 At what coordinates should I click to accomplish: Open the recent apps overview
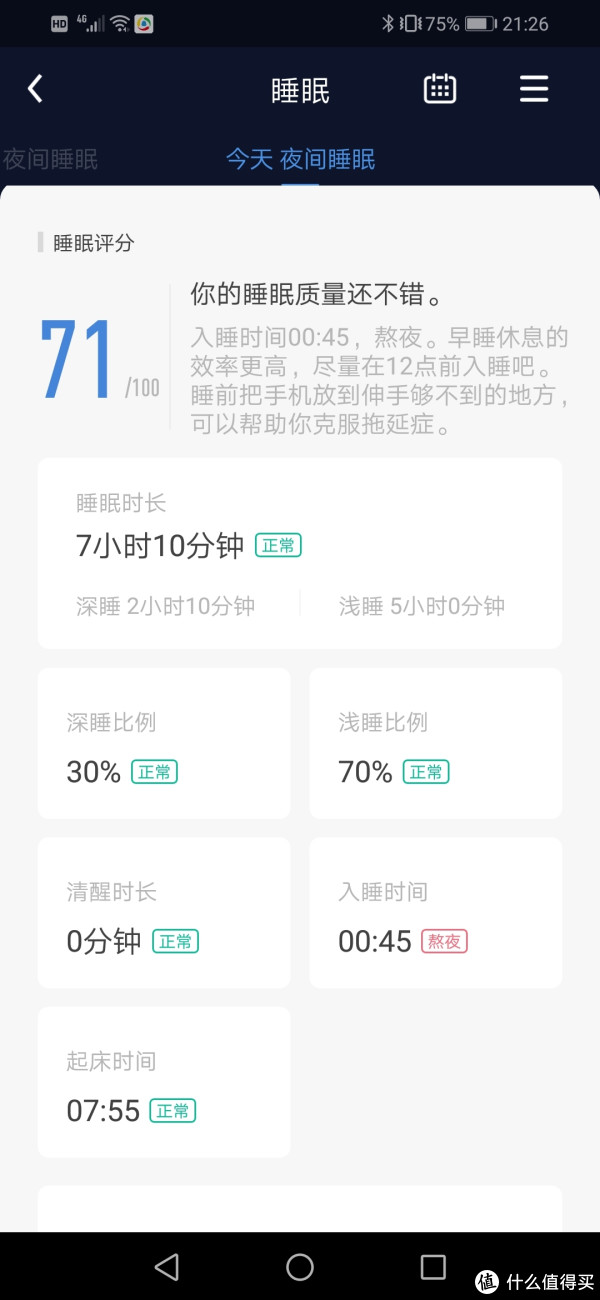pos(433,1267)
